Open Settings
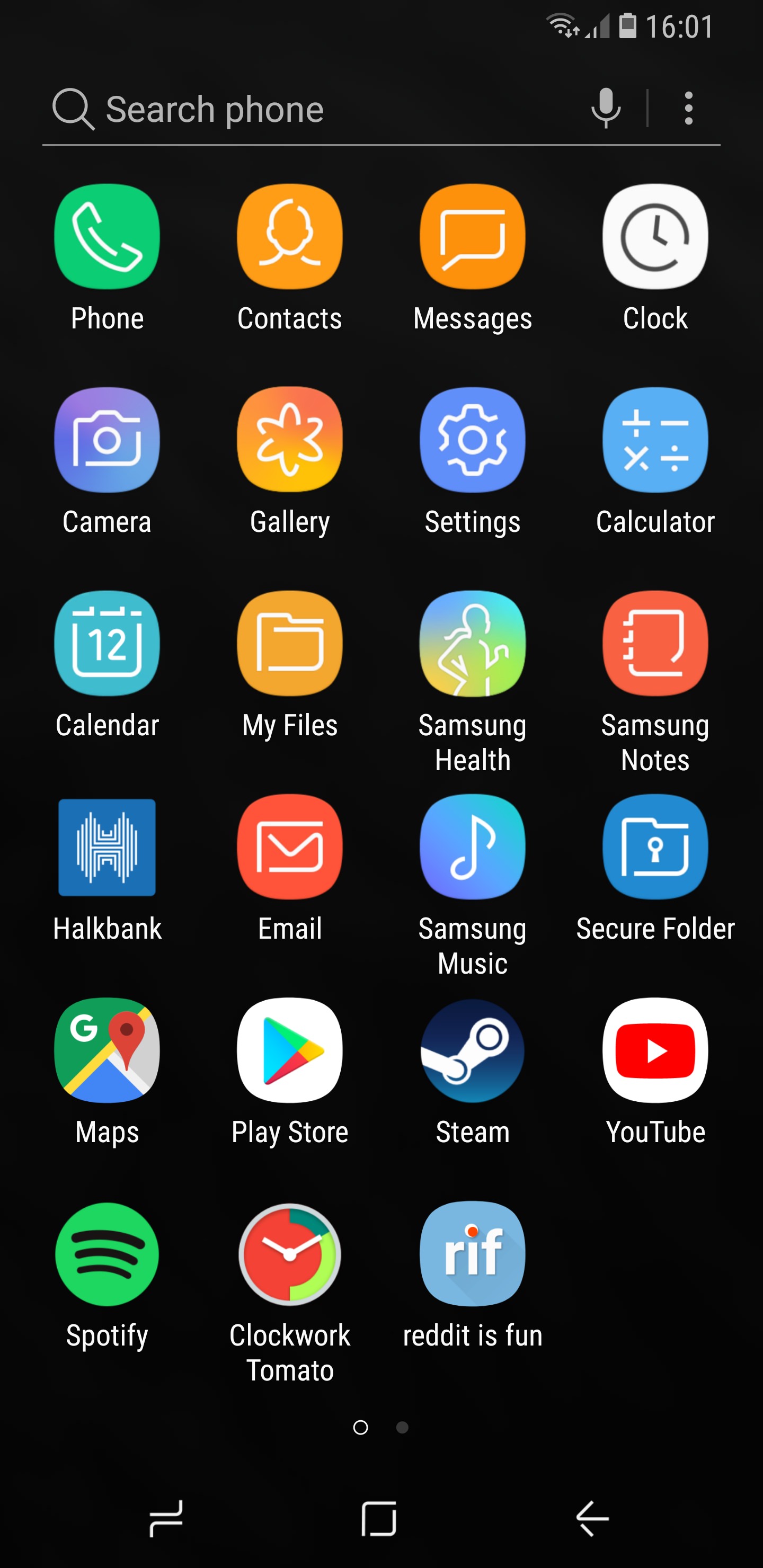This screenshot has height=1568, width=763. click(x=473, y=440)
